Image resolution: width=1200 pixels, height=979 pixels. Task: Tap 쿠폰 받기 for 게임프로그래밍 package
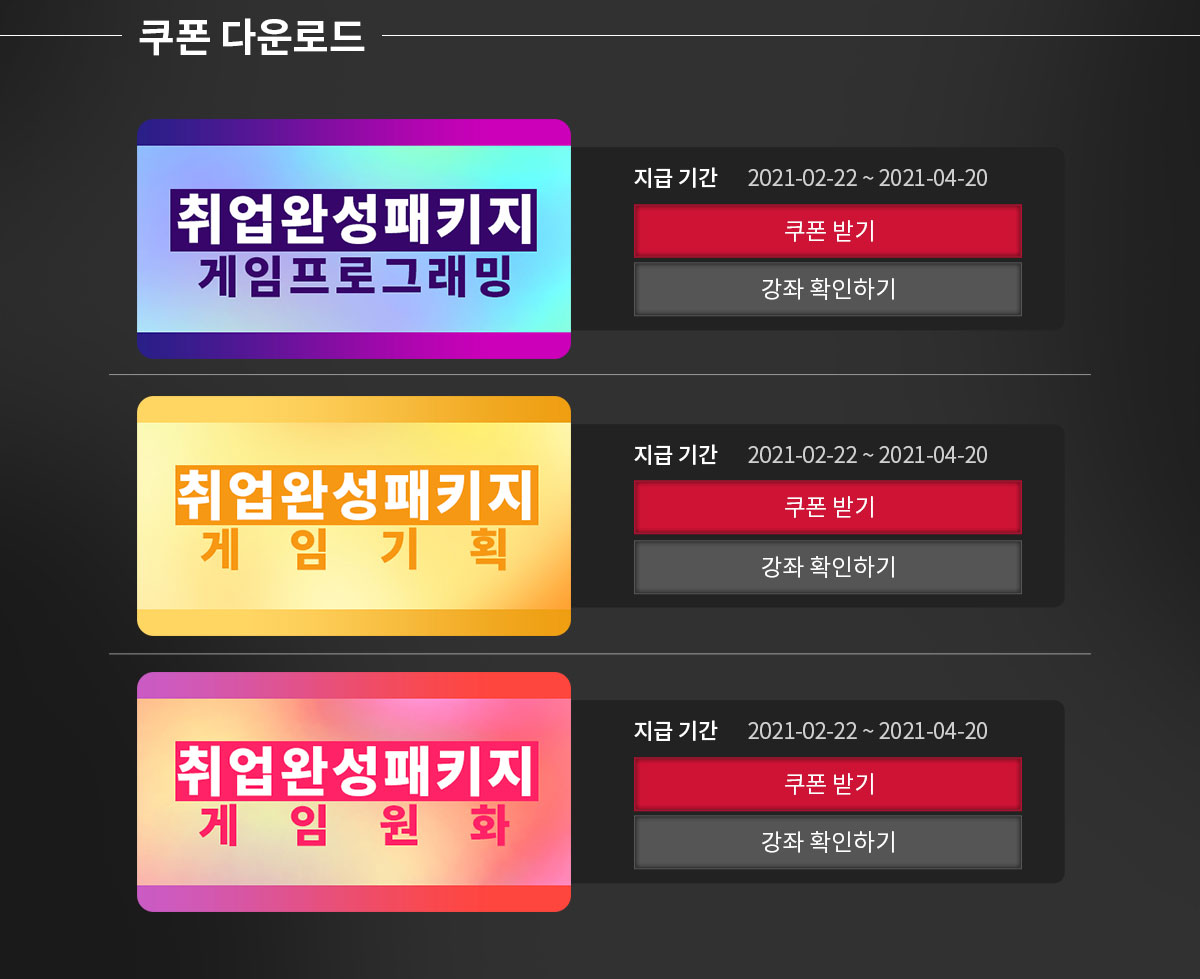click(827, 231)
